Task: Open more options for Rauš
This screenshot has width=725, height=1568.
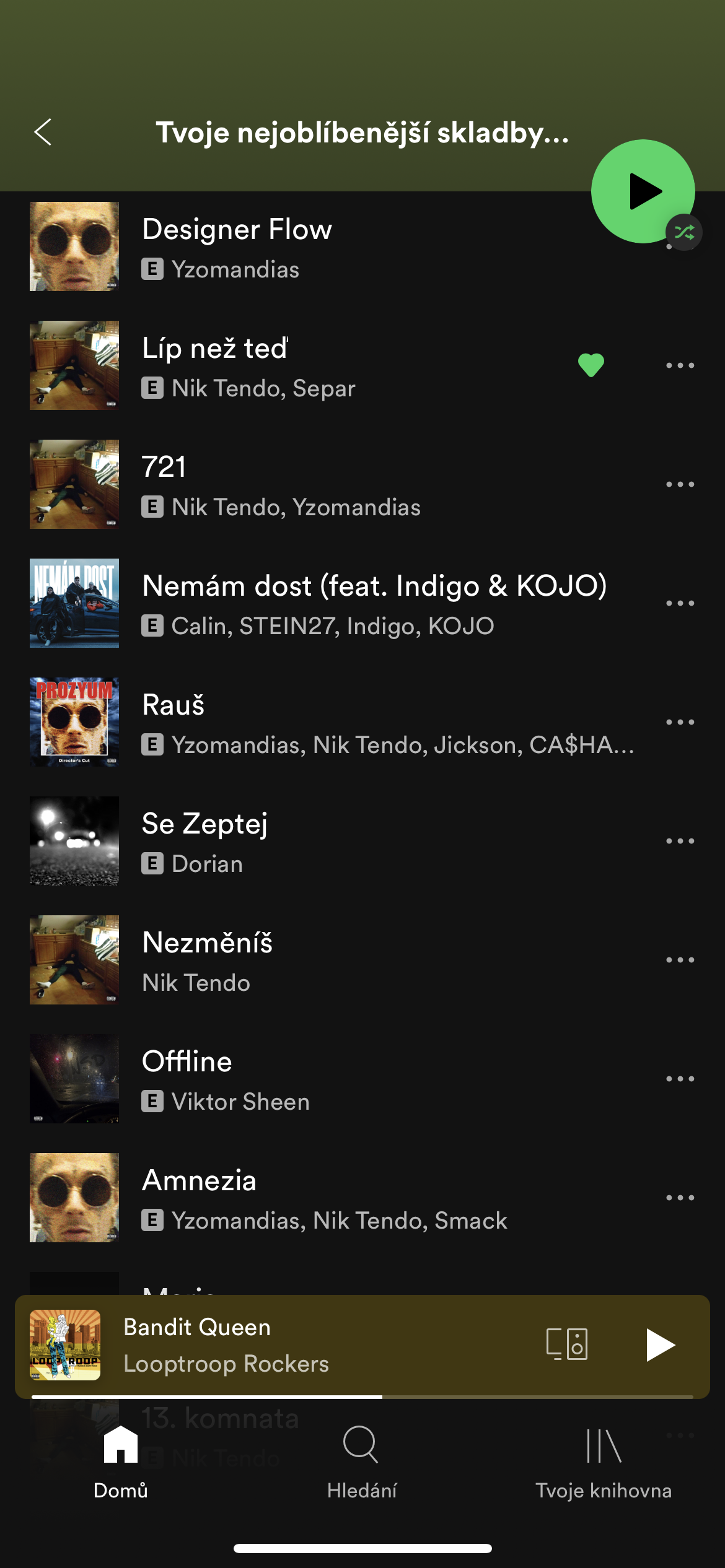Action: (x=680, y=722)
